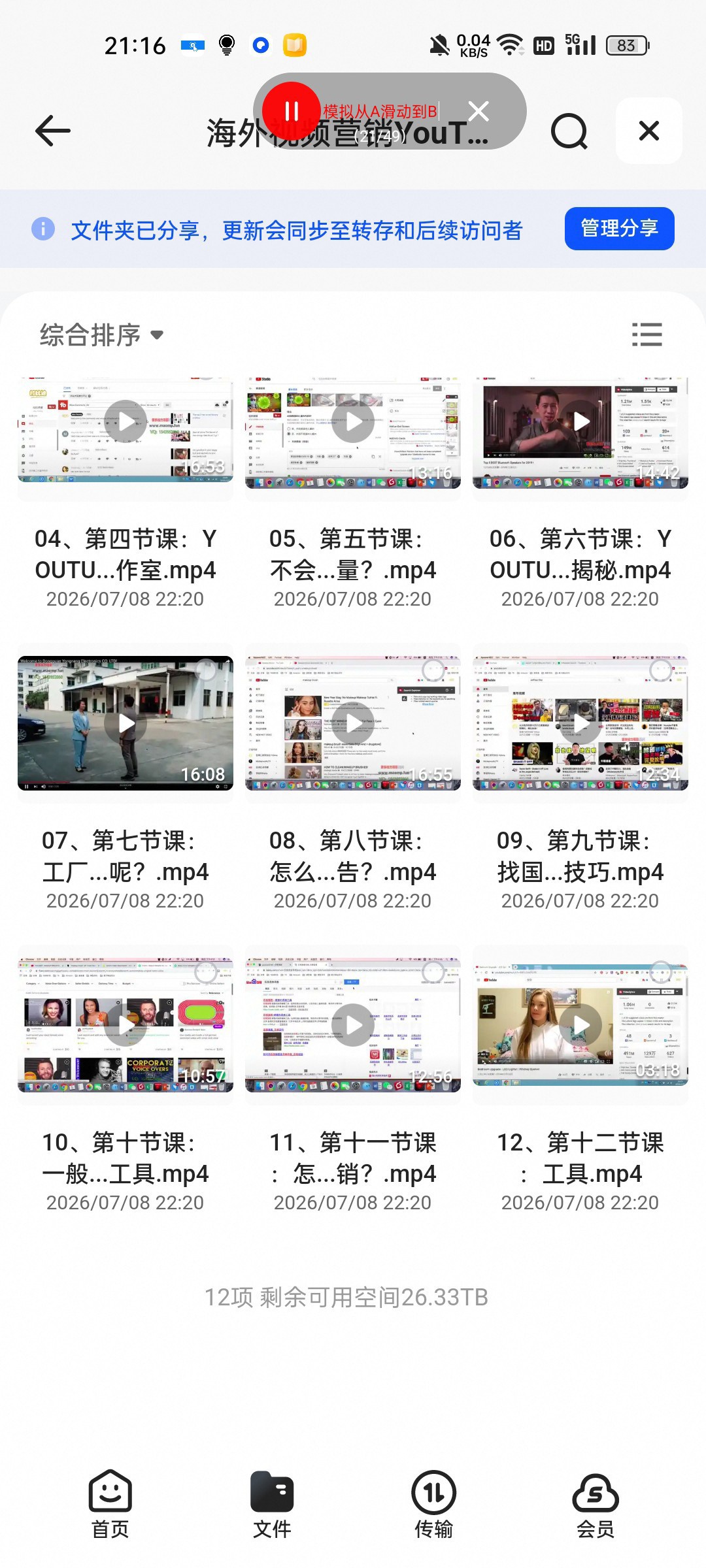Image resolution: width=706 pixels, height=1568 pixels.
Task: Open search via the magnifier icon
Action: (569, 131)
